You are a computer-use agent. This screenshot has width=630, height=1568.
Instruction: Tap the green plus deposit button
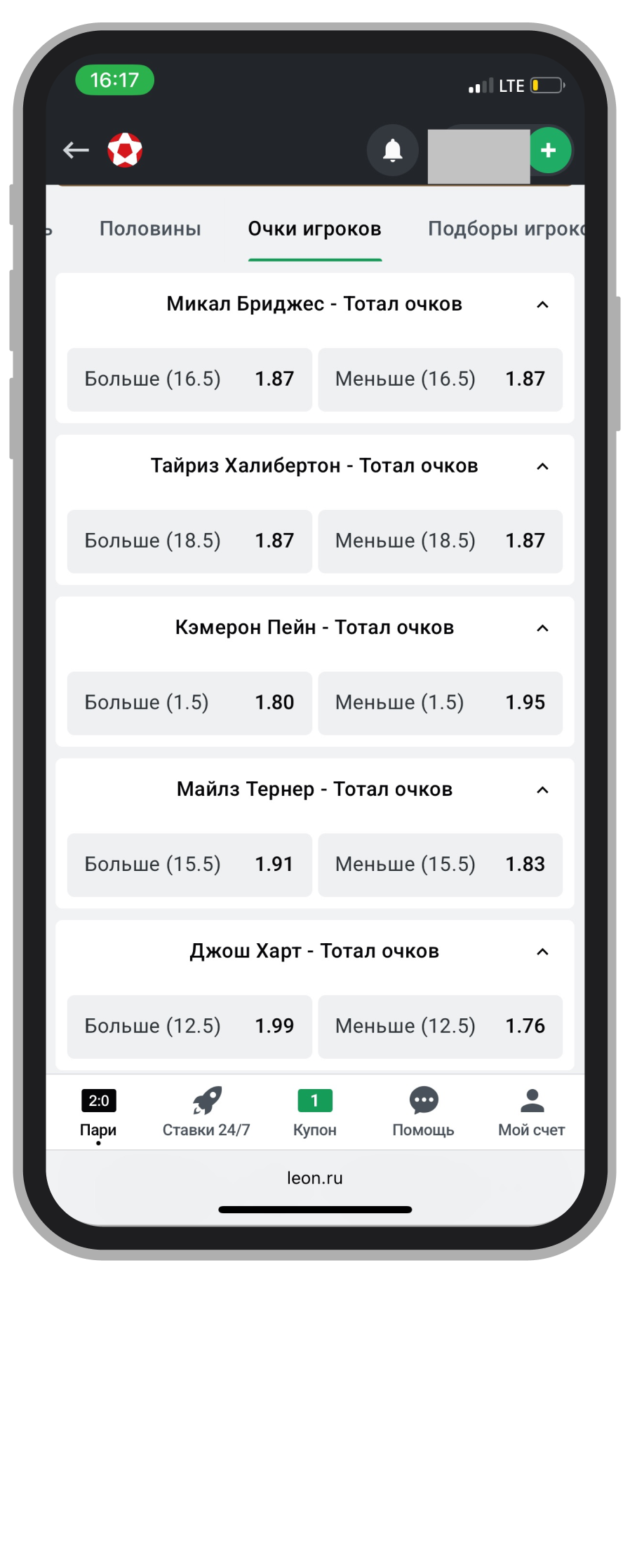point(549,150)
